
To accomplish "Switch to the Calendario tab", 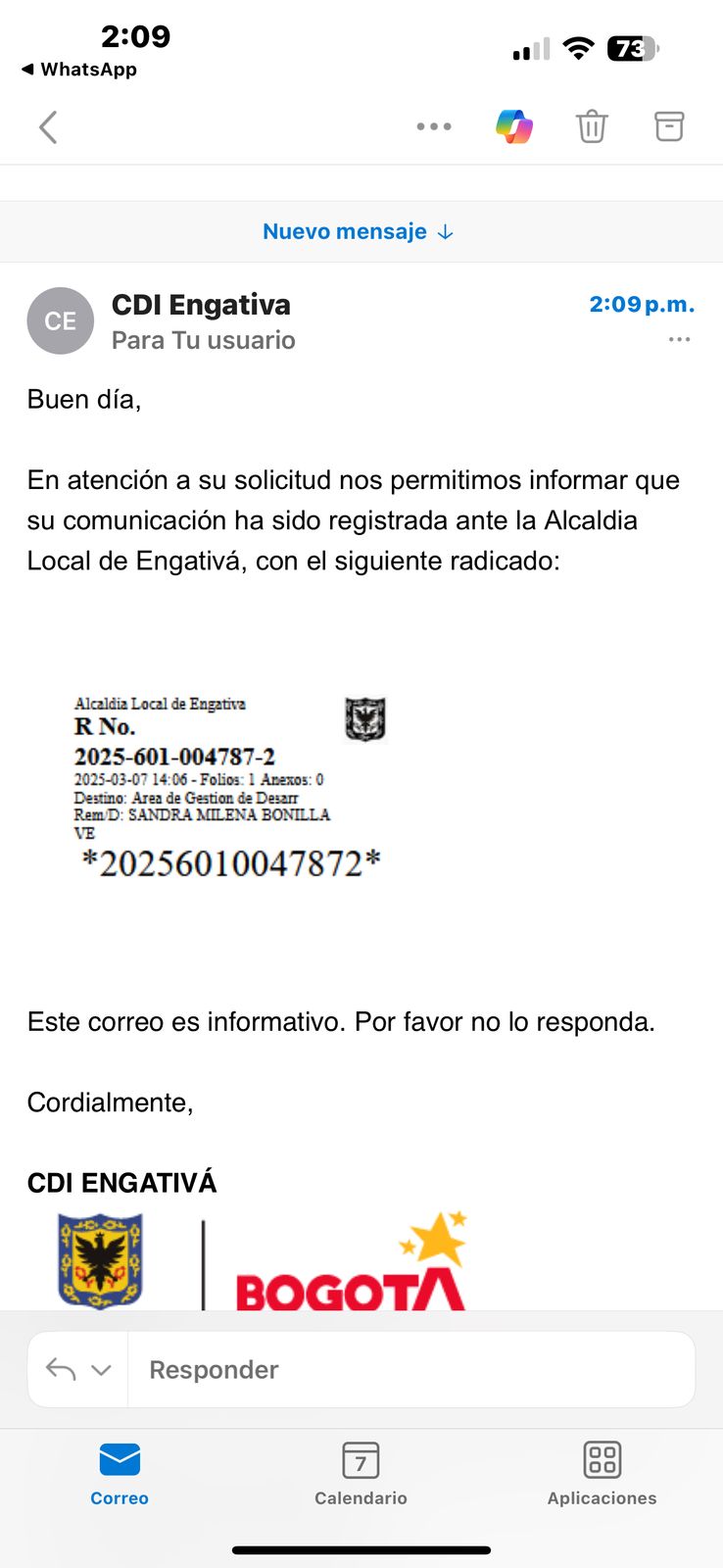I will coord(361,1473).
